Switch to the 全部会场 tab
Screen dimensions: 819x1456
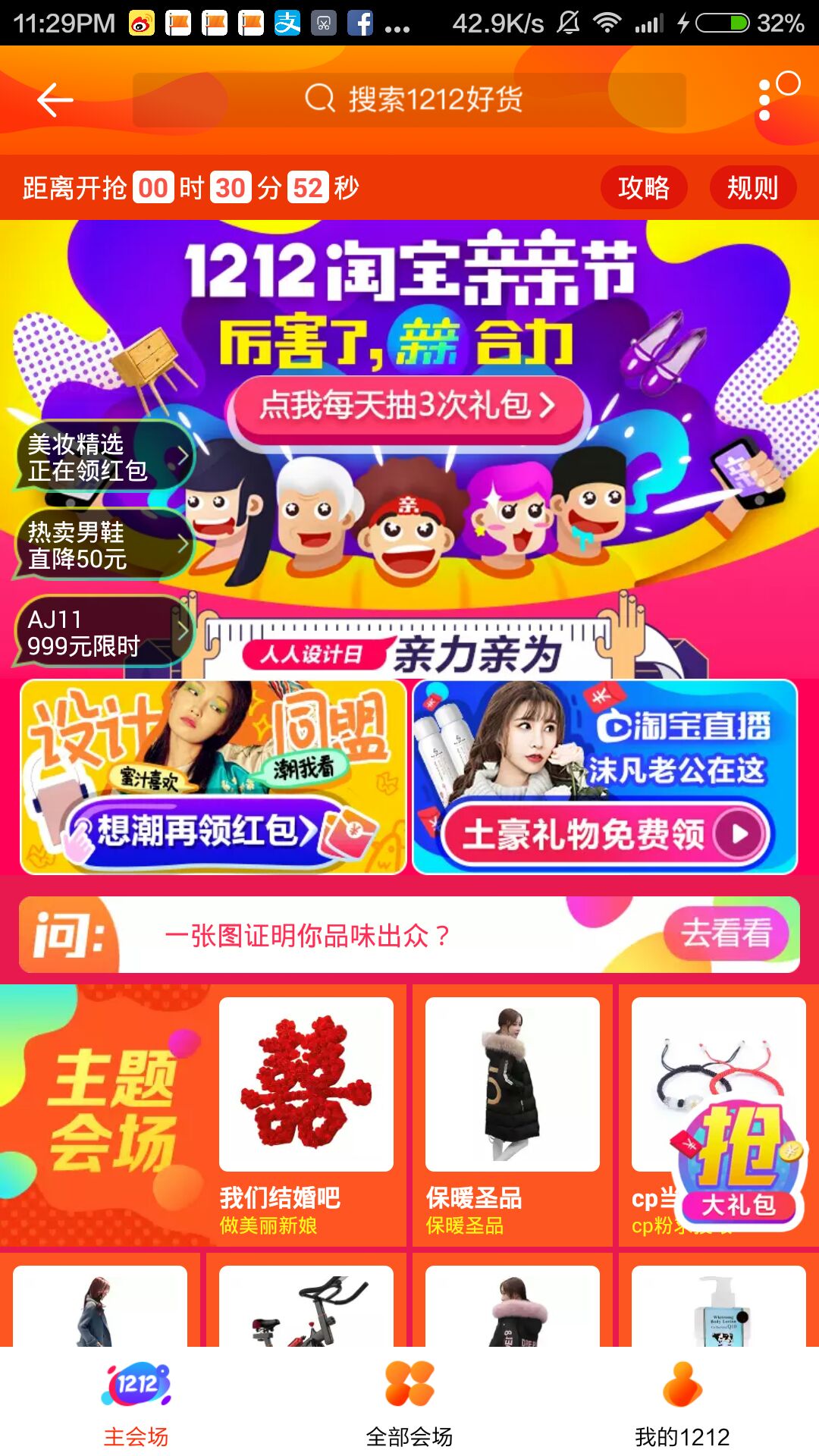[x=409, y=1403]
